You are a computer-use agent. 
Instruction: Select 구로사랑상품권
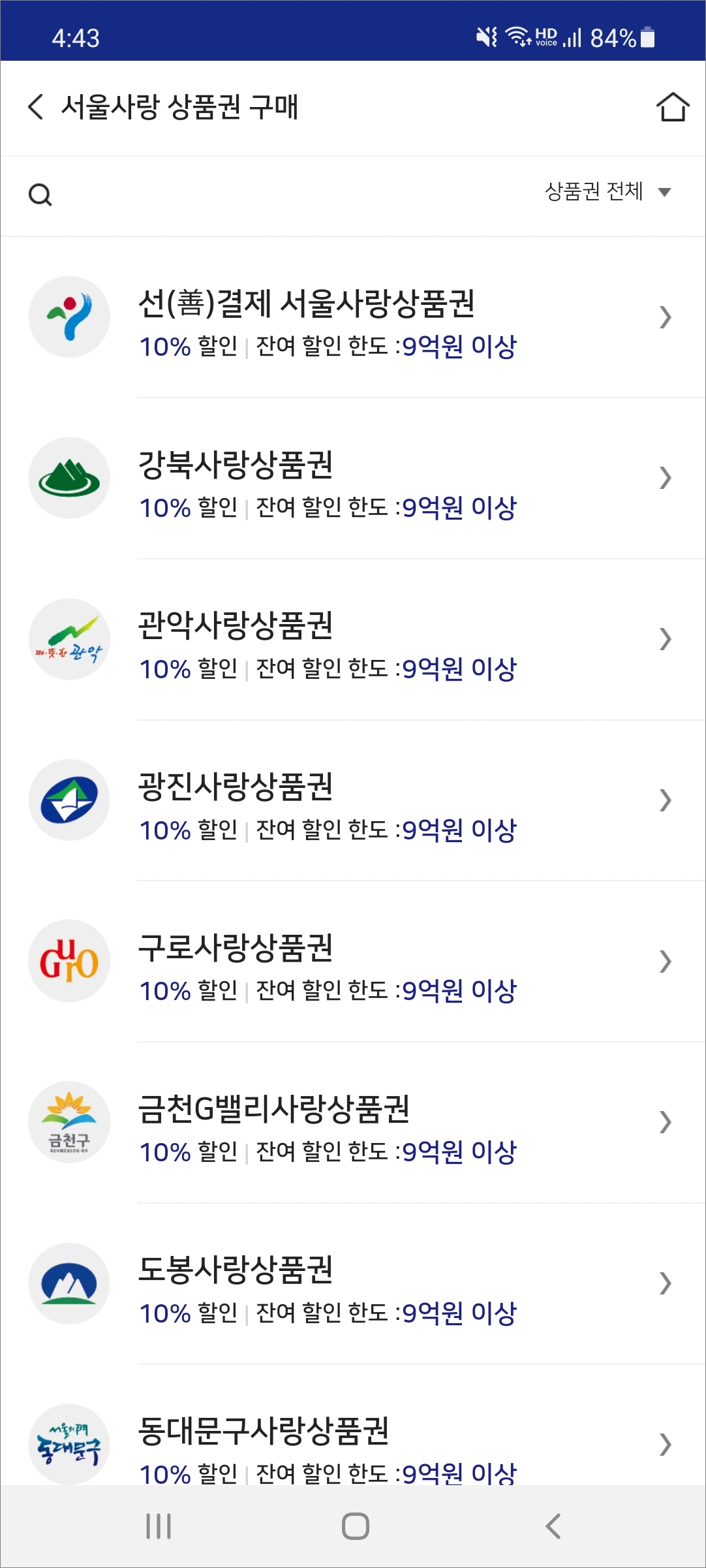tap(352, 962)
